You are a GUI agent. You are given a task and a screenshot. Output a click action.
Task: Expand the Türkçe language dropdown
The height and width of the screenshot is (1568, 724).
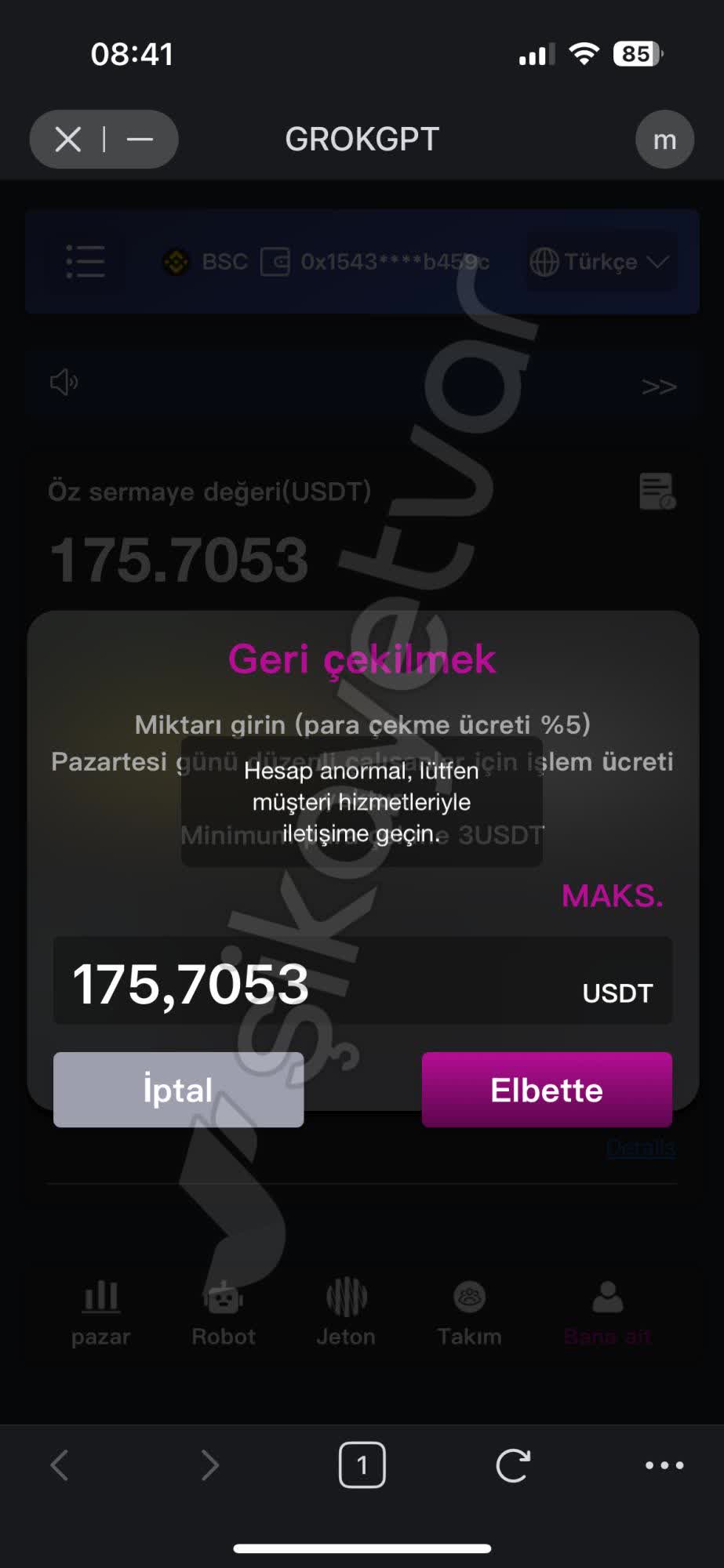(x=599, y=262)
